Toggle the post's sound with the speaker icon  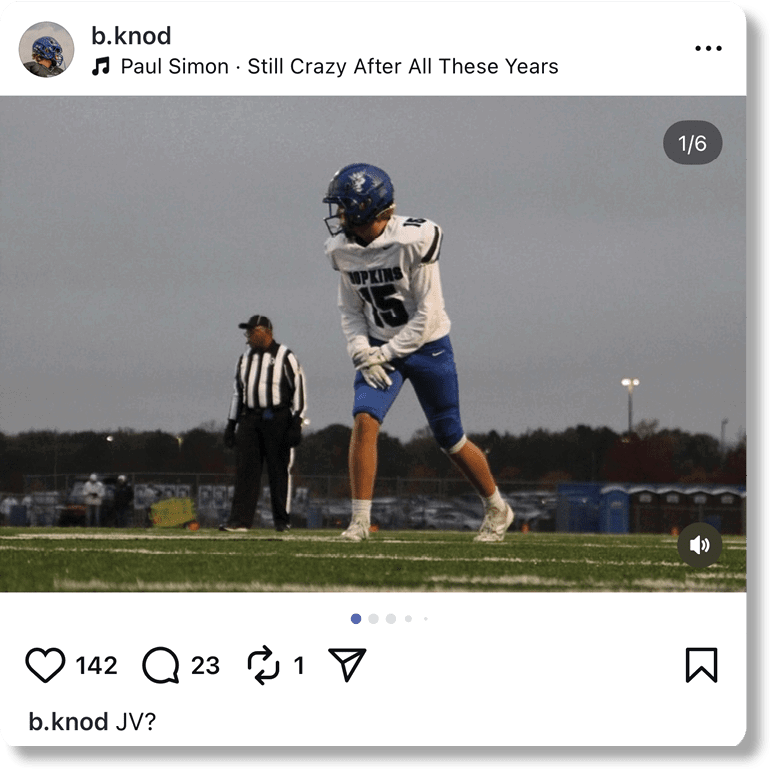coord(700,545)
